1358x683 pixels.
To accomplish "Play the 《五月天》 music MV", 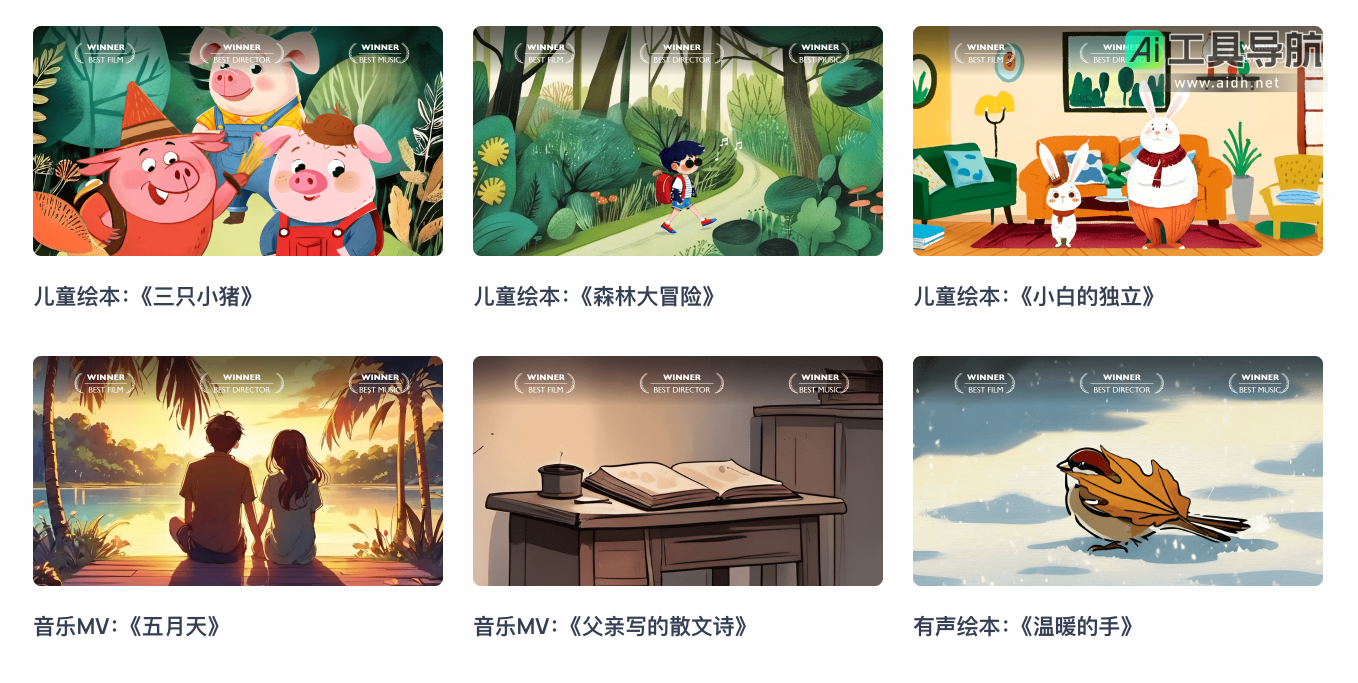I will point(238,471).
